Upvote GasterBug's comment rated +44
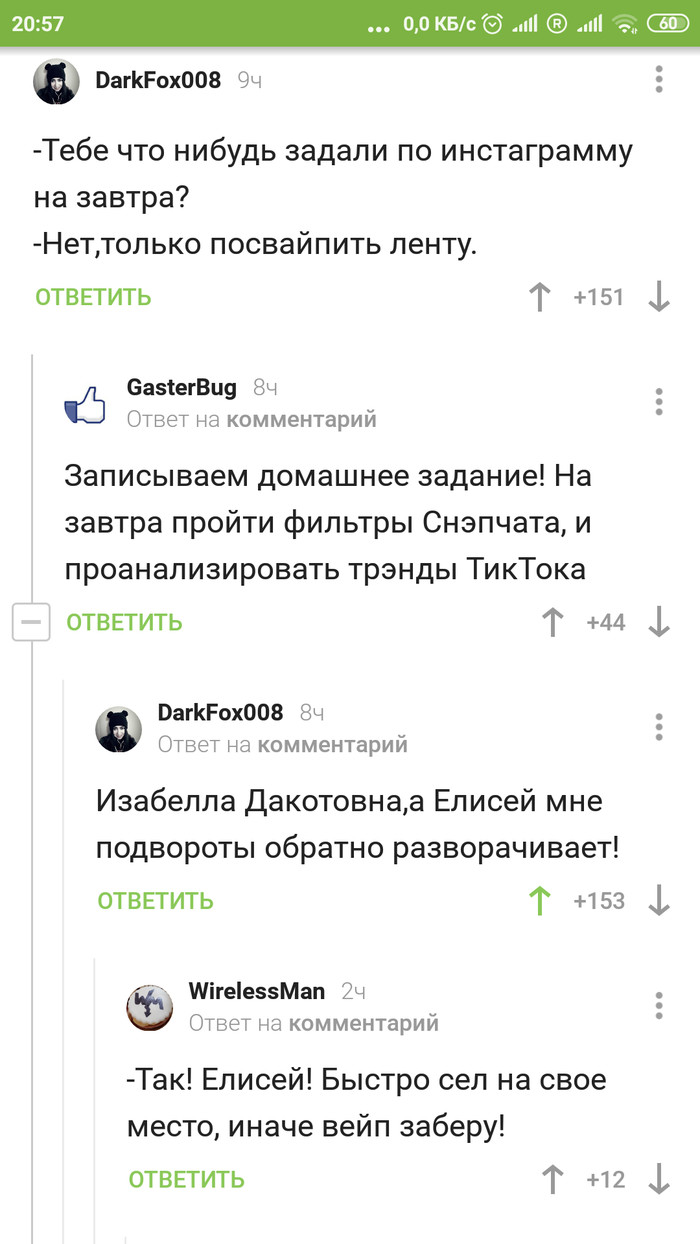This screenshot has width=700, height=1244. pos(552,622)
